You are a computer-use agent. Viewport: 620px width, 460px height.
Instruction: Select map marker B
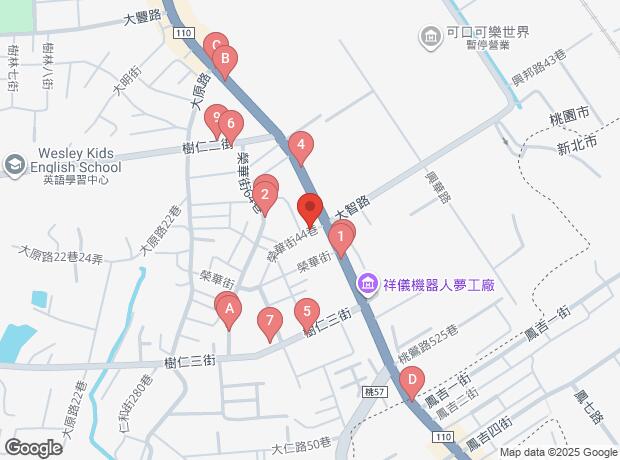(x=227, y=61)
